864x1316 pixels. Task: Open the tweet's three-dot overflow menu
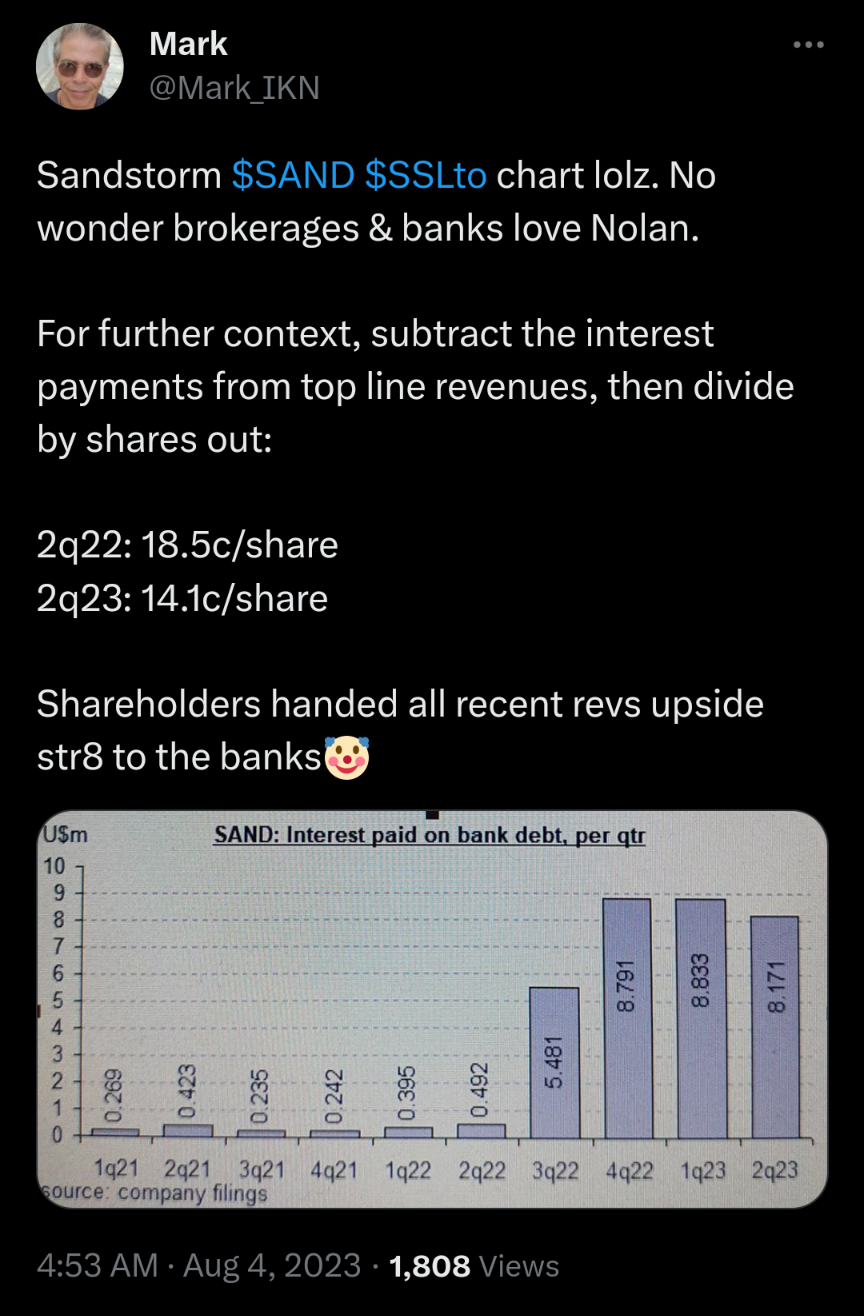click(807, 45)
